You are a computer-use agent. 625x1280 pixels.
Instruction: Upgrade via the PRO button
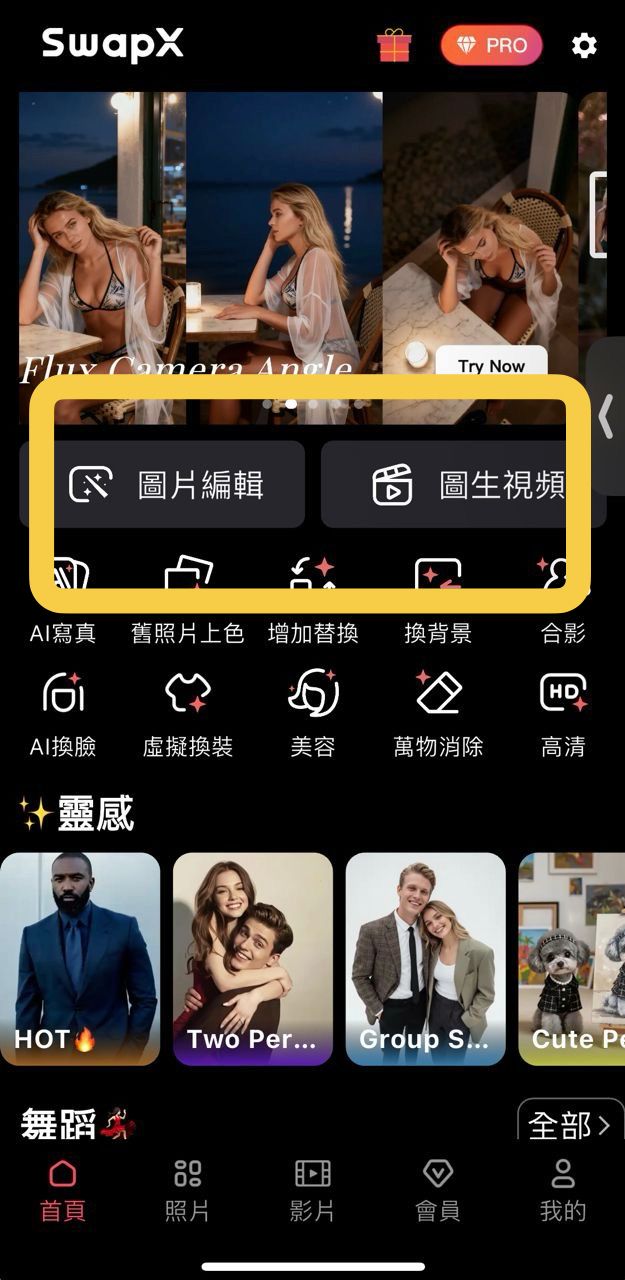coord(491,46)
